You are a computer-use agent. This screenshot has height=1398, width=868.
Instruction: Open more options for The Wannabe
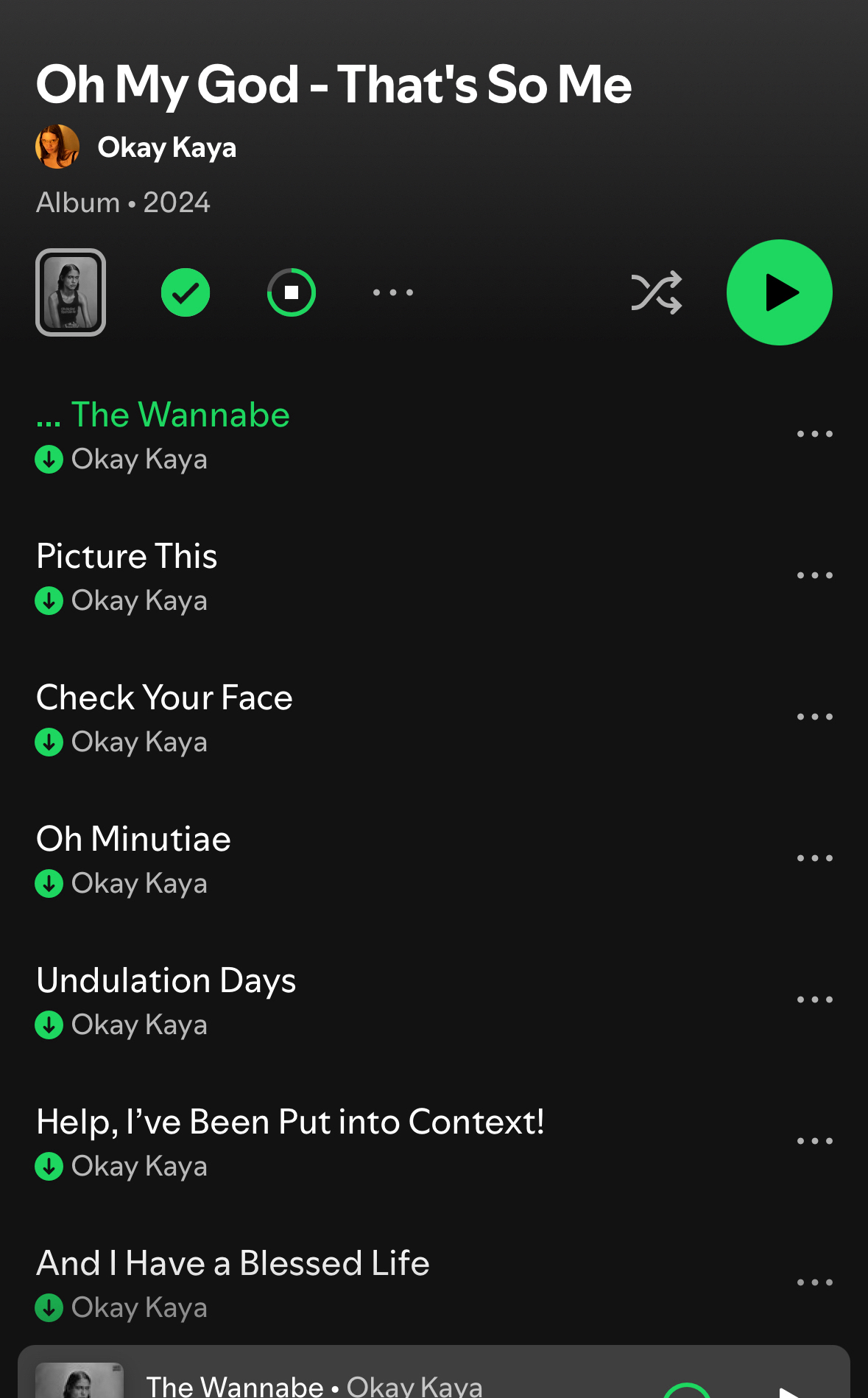pyautogui.click(x=814, y=434)
